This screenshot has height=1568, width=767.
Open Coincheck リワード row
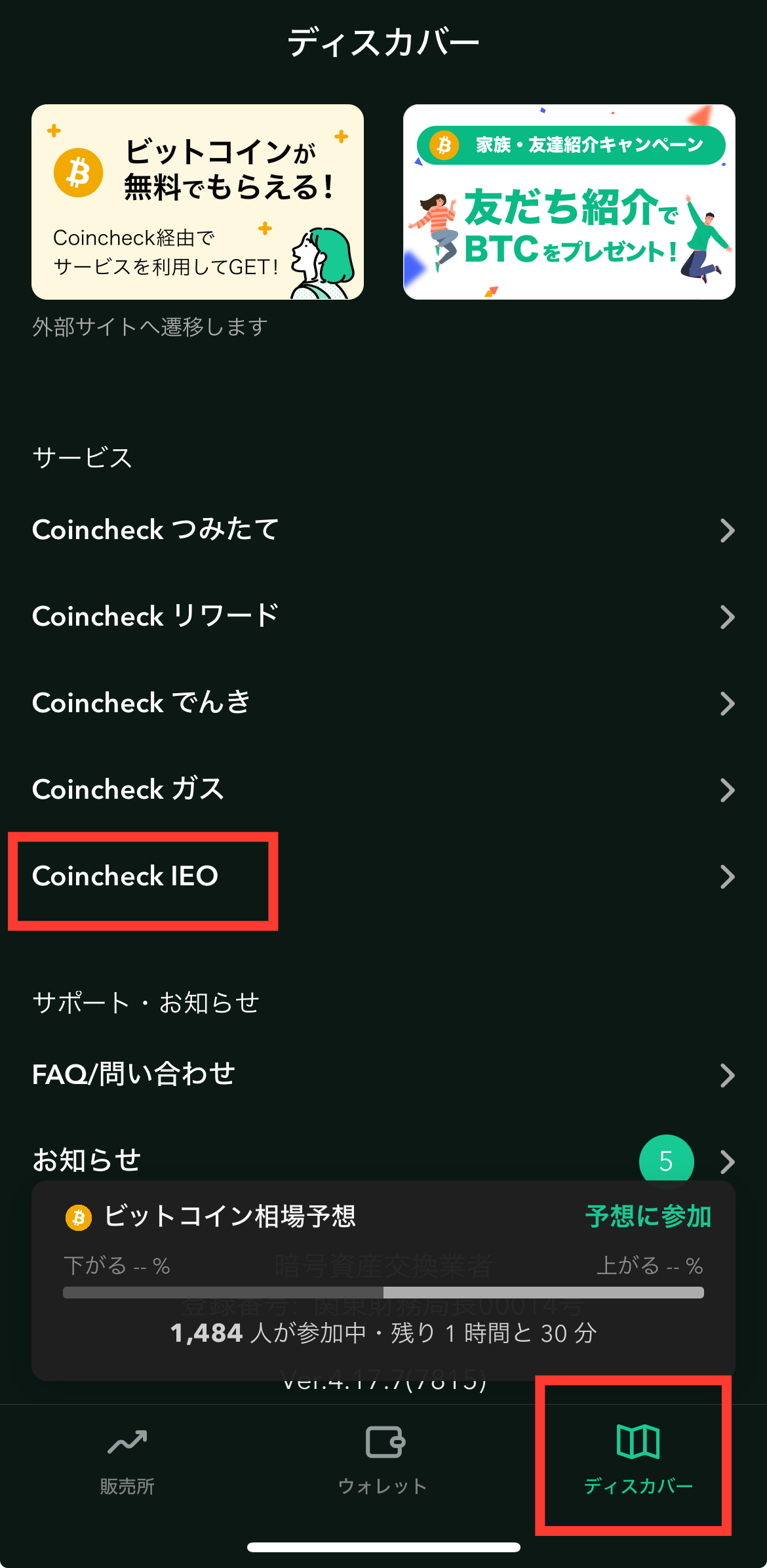pos(383,616)
